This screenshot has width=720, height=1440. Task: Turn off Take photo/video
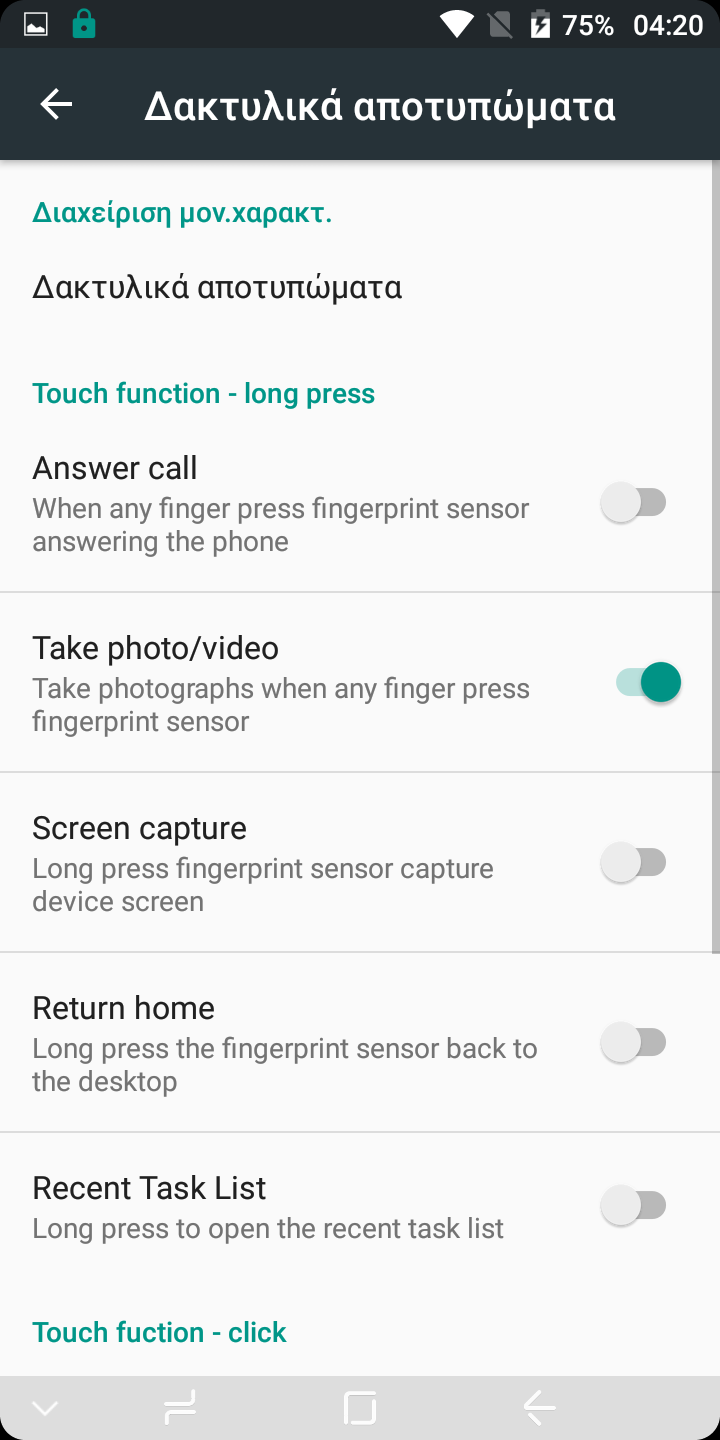pyautogui.click(x=648, y=683)
